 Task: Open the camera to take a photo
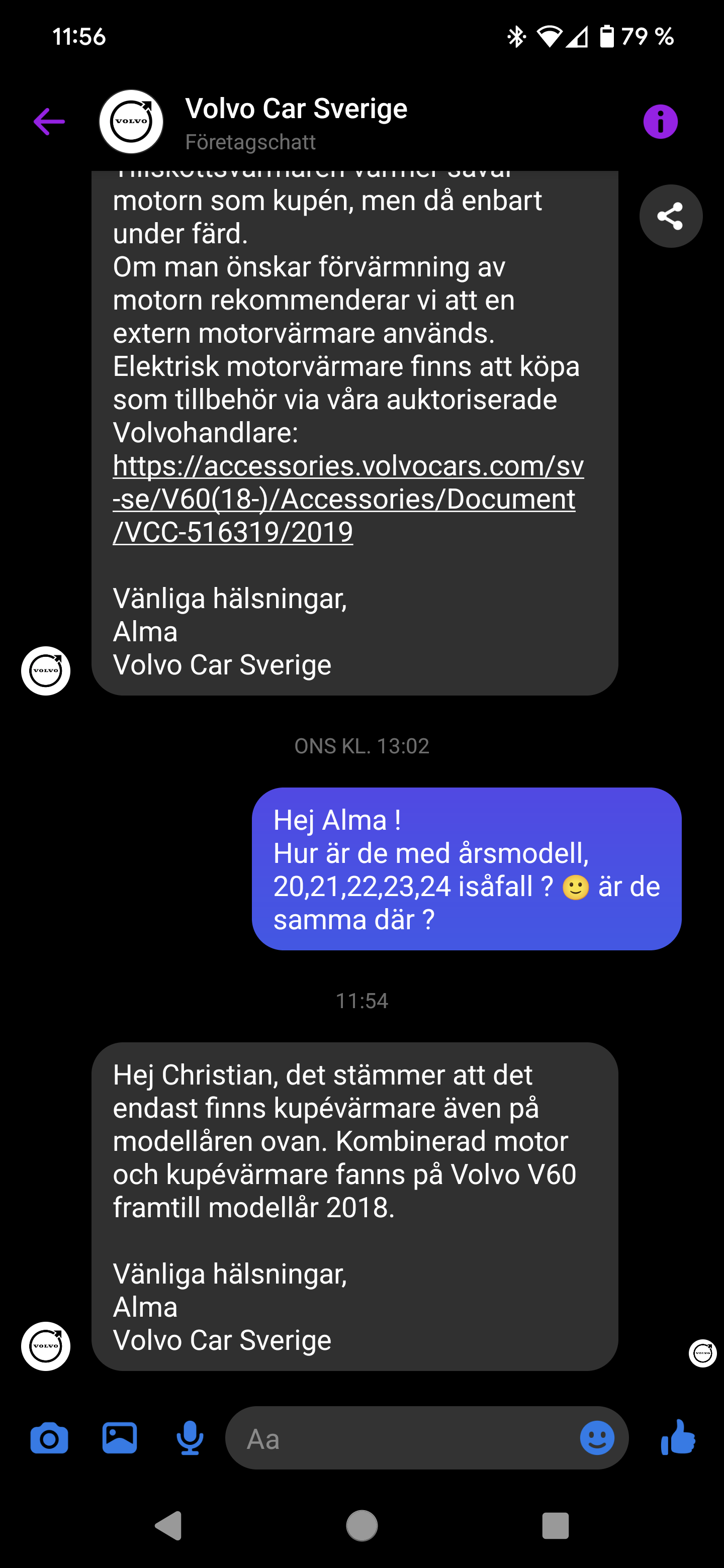click(x=49, y=1438)
